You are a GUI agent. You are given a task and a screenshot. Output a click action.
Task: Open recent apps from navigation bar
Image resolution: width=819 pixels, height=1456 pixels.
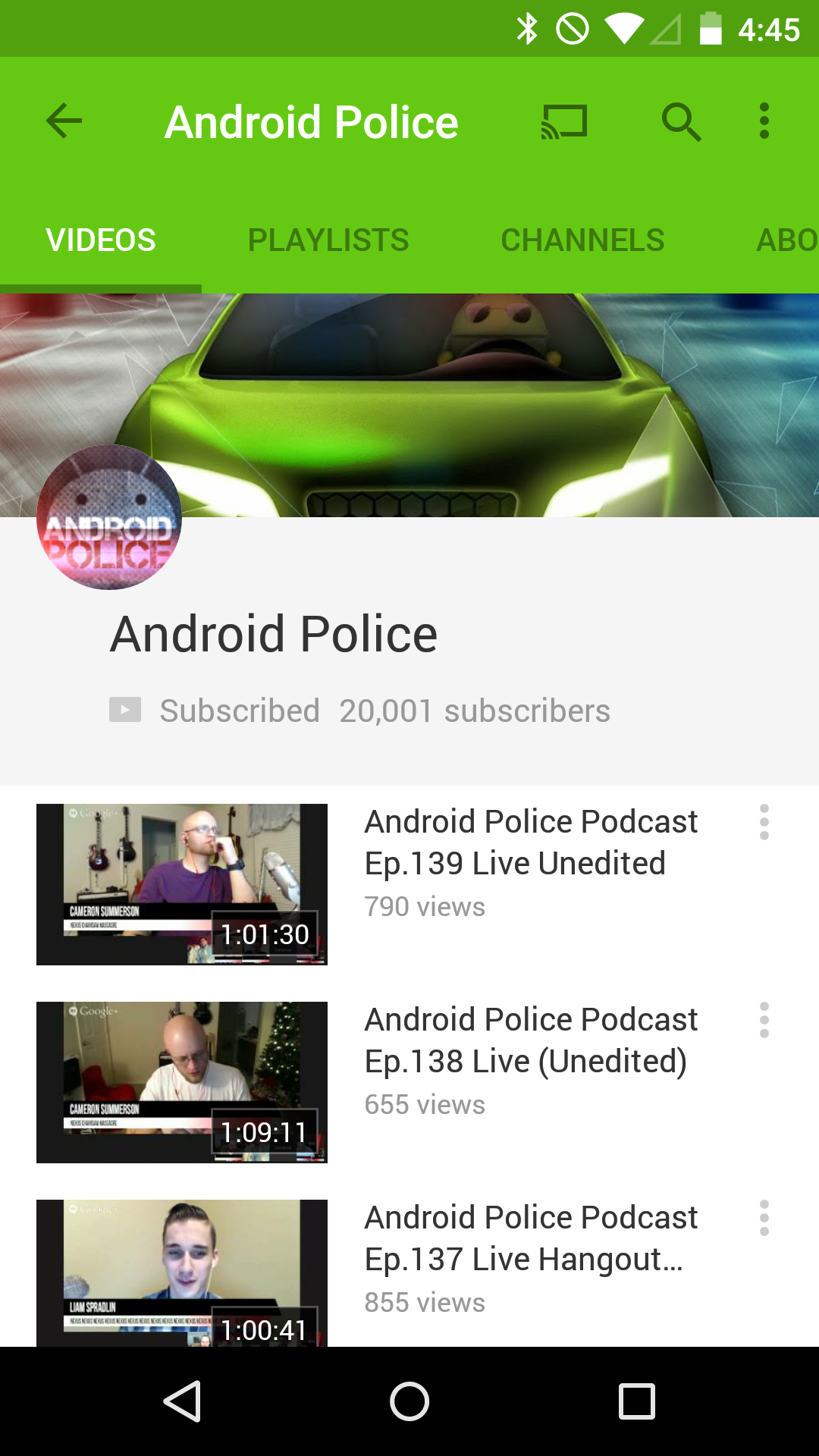[637, 1401]
